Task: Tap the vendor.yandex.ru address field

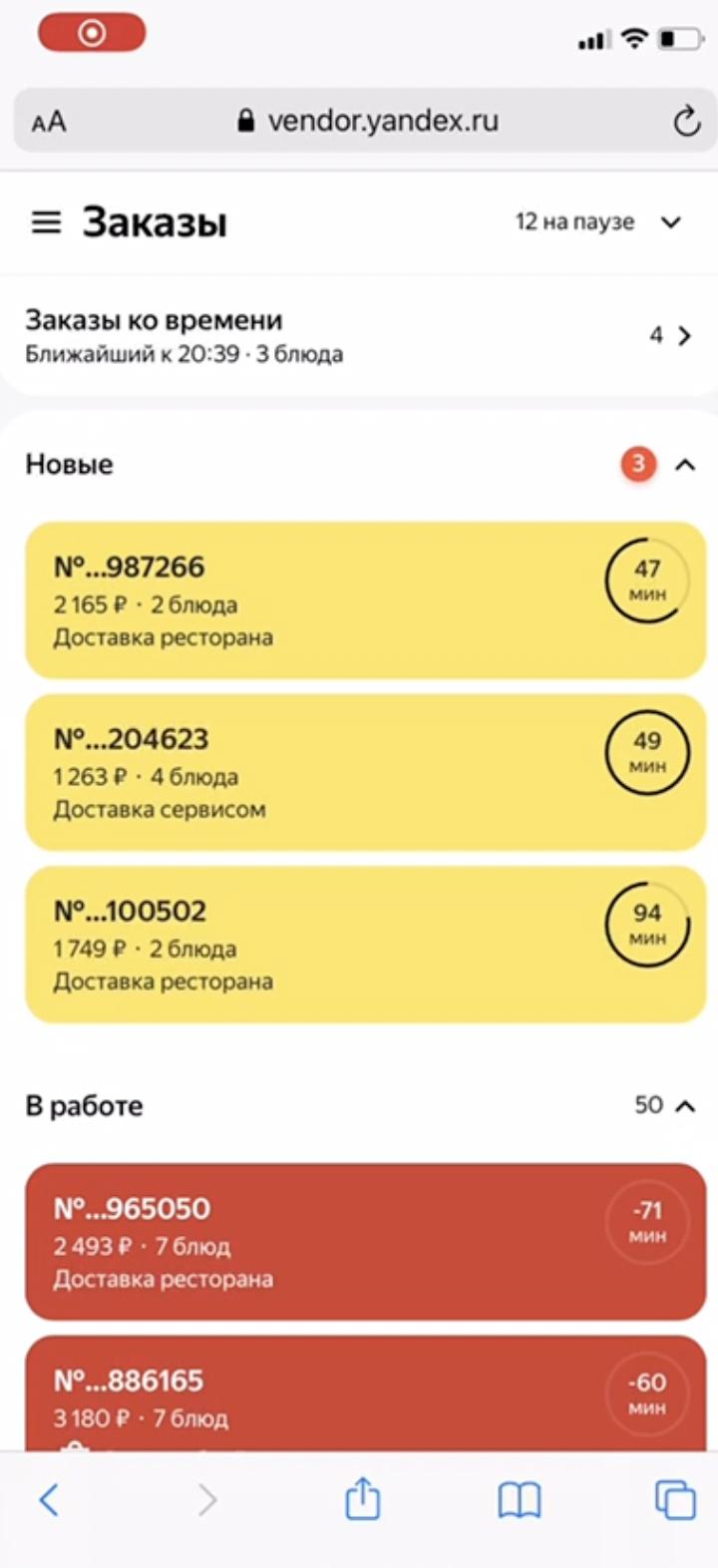Action: tap(369, 122)
